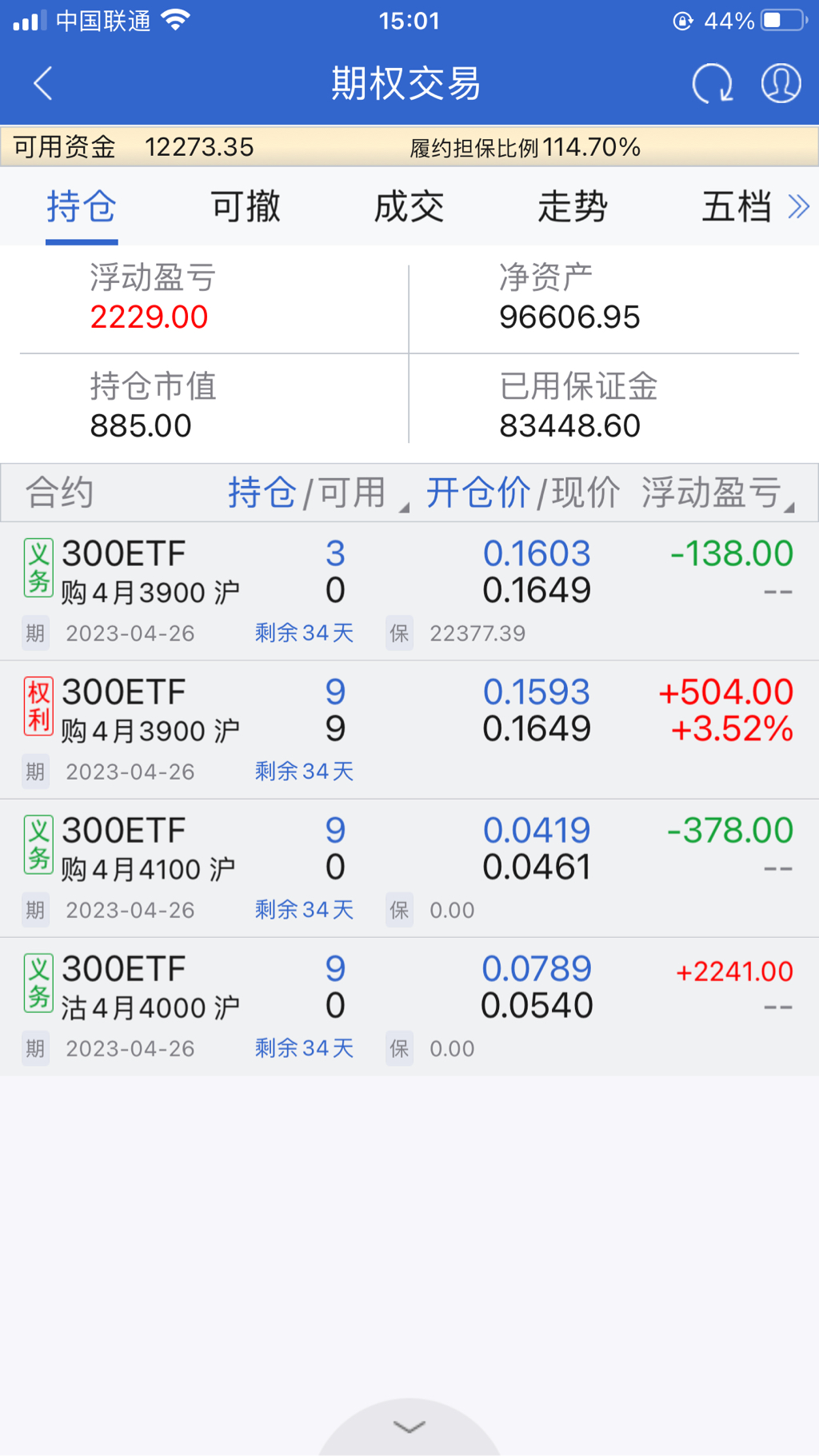Select the 300ETF 购4月4100 position row
Image resolution: width=819 pixels, height=1456 pixels.
pos(409,868)
